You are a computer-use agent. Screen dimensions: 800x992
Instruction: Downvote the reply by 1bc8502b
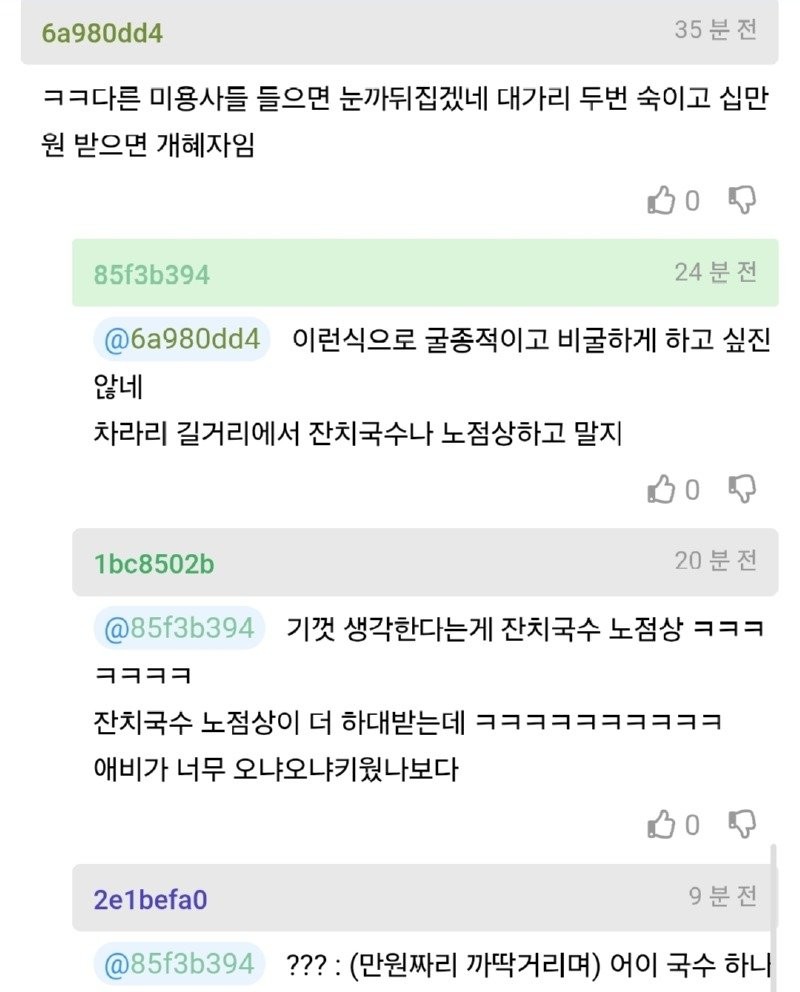tap(741, 824)
